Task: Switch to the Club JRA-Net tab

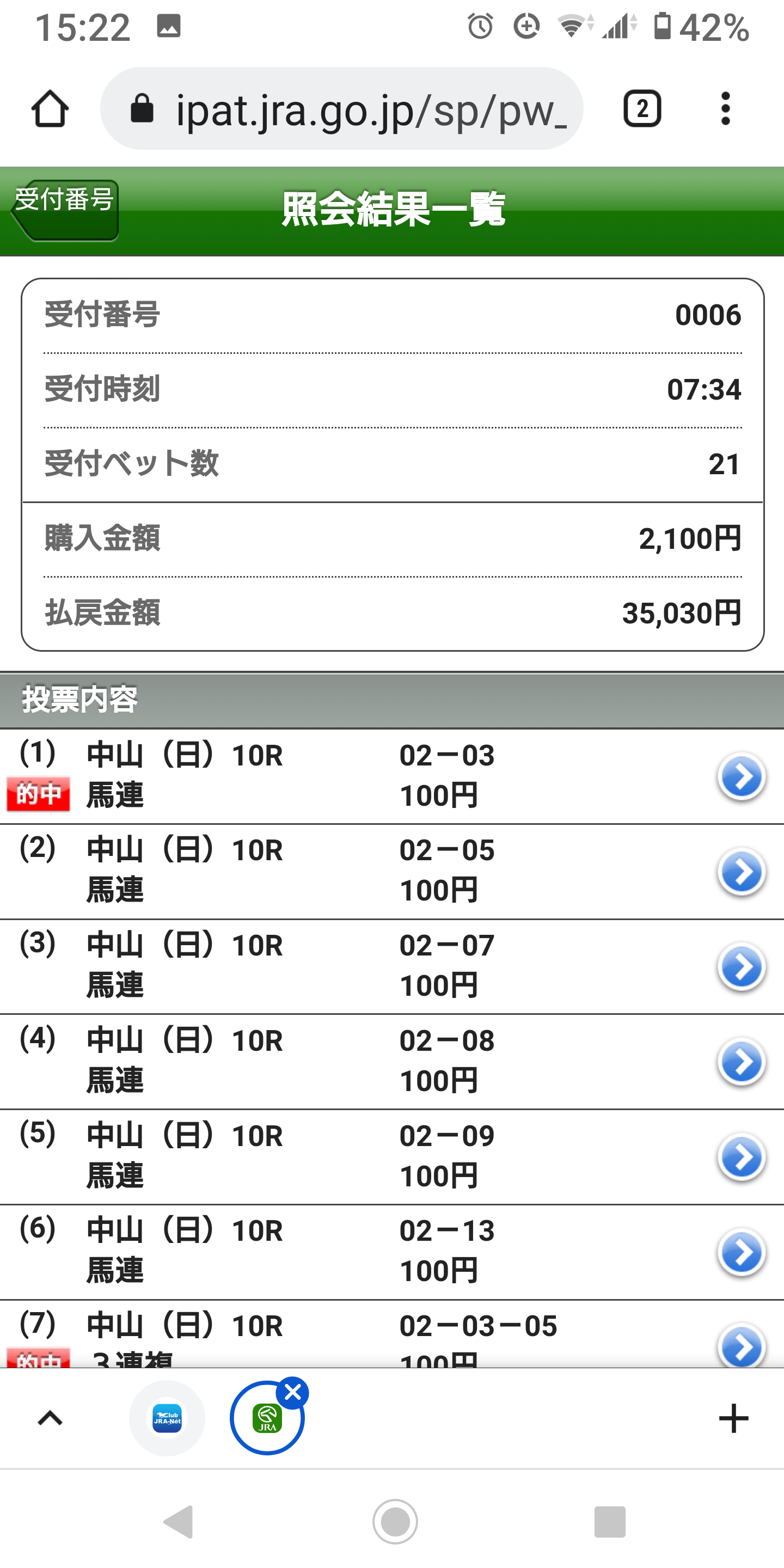Action: tap(167, 1418)
